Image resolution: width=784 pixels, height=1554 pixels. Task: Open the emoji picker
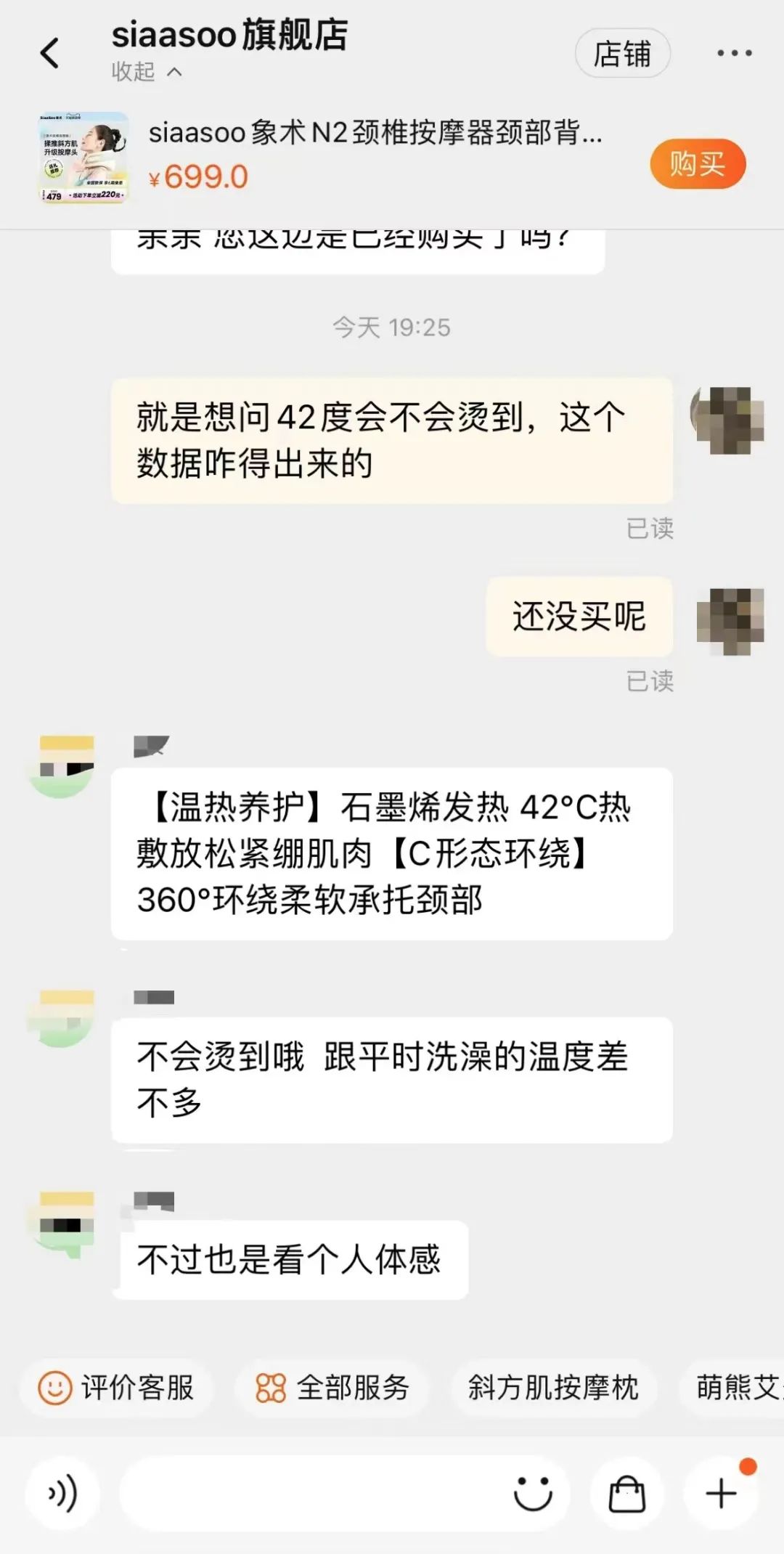(533, 1494)
